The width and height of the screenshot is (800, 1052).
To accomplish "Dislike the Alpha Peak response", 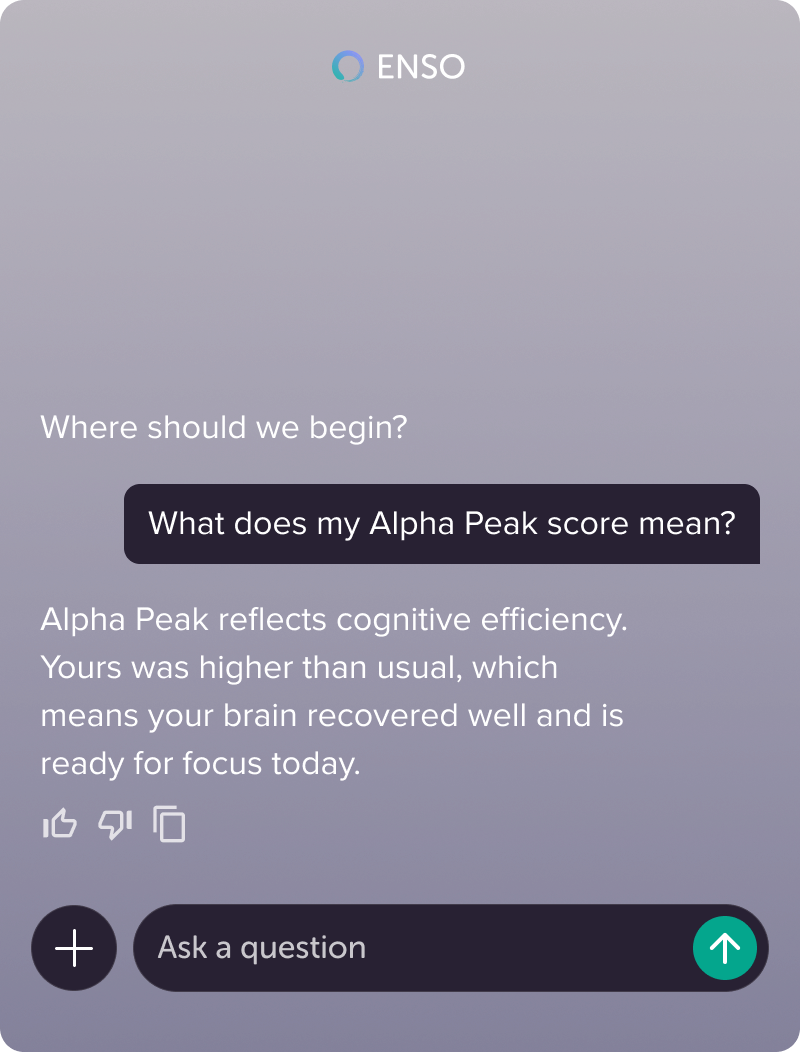I will (x=115, y=824).
